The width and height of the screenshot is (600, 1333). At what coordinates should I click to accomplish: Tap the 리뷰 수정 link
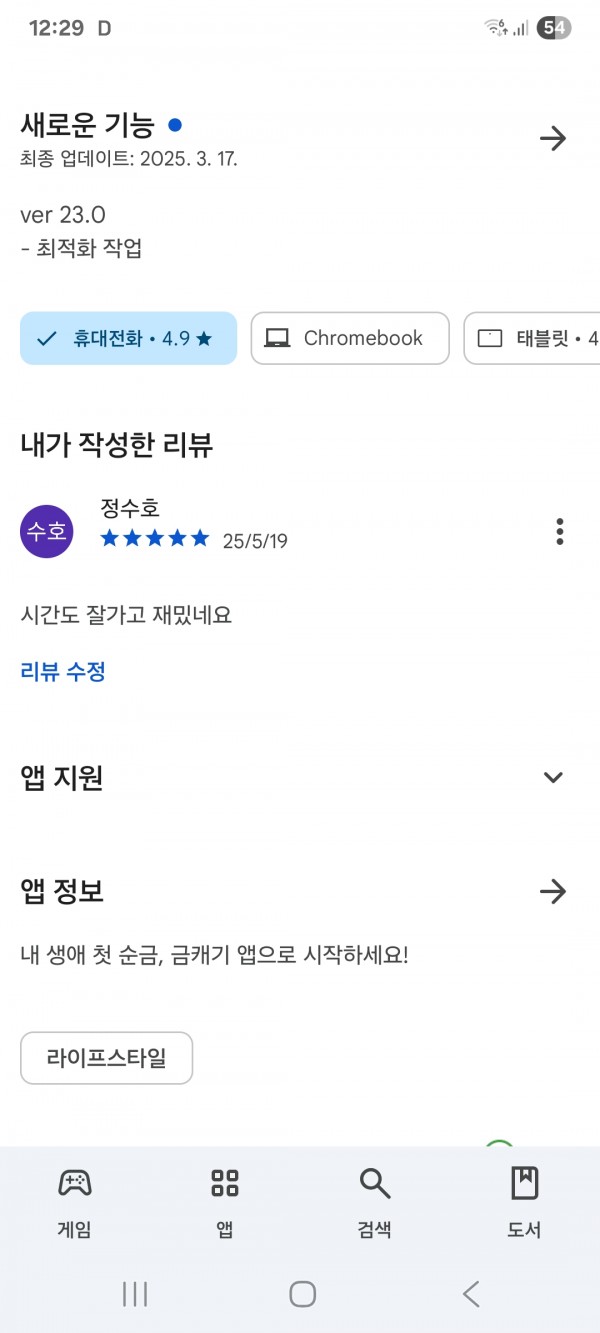(x=63, y=671)
